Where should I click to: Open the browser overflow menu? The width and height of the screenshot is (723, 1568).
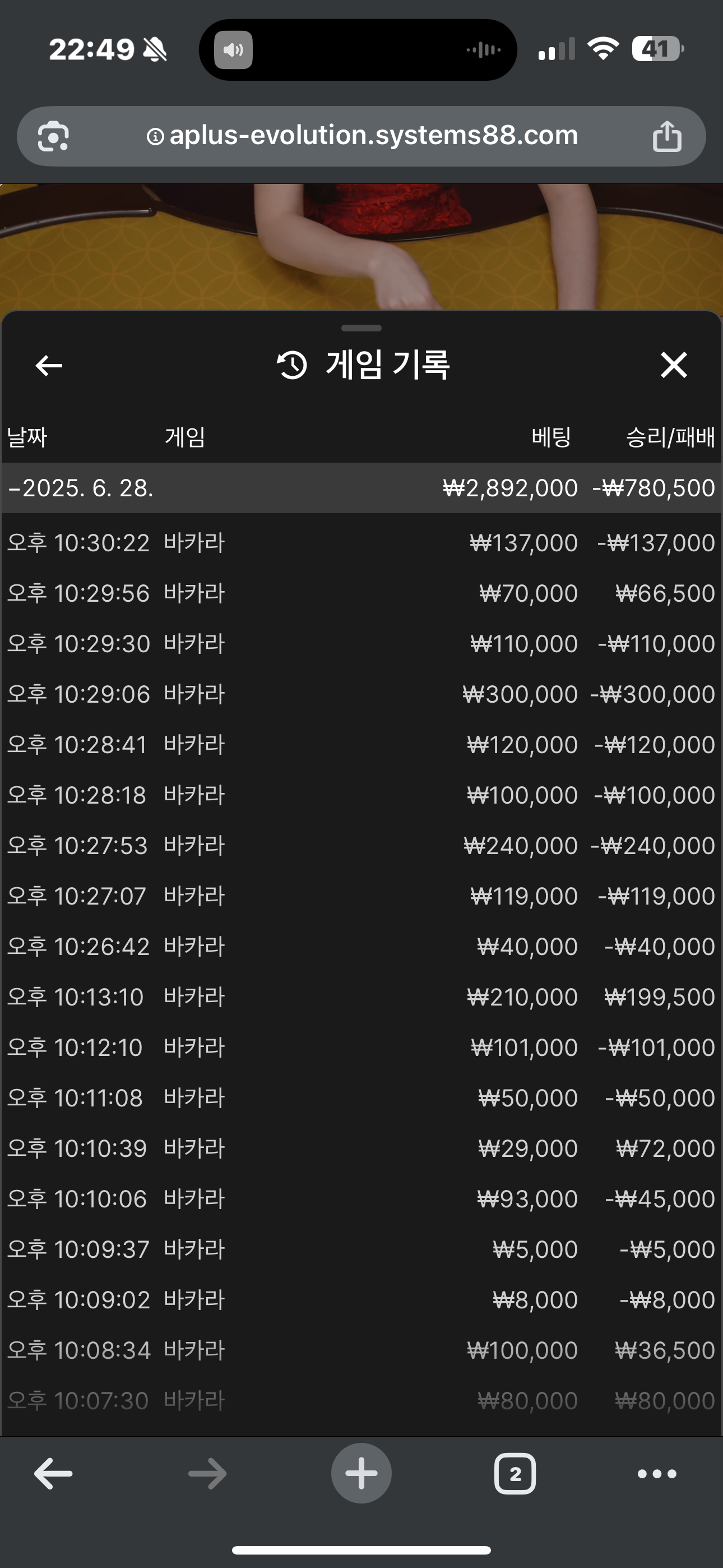pos(657,1474)
